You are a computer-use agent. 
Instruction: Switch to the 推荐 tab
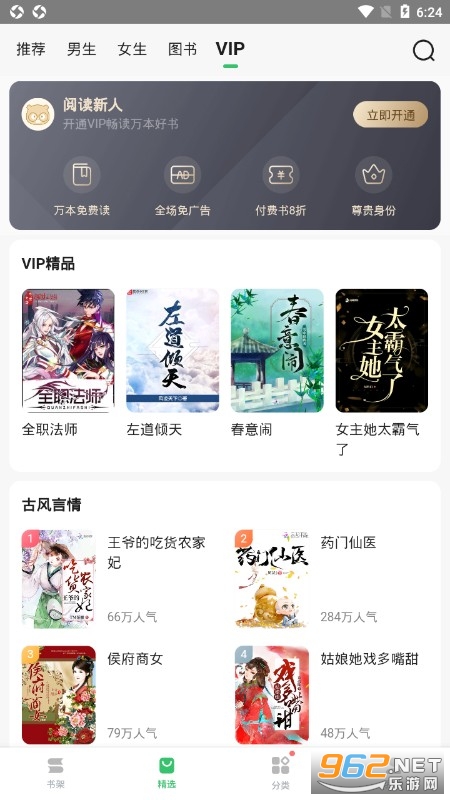(31, 49)
